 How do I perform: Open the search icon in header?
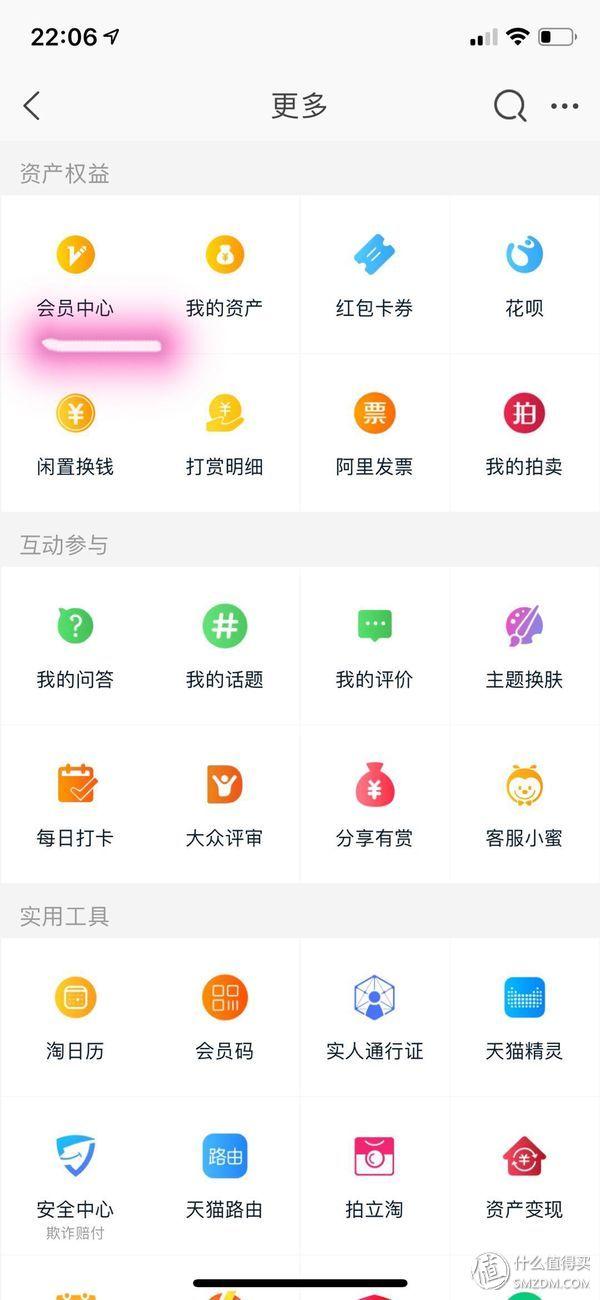coord(509,106)
